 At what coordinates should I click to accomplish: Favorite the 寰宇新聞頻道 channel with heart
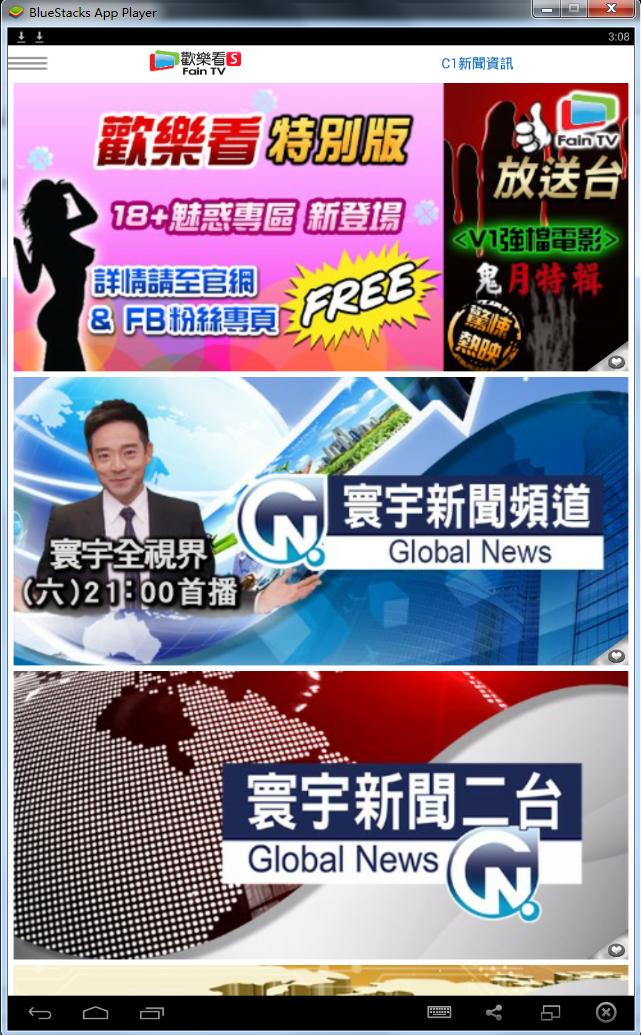(x=617, y=656)
